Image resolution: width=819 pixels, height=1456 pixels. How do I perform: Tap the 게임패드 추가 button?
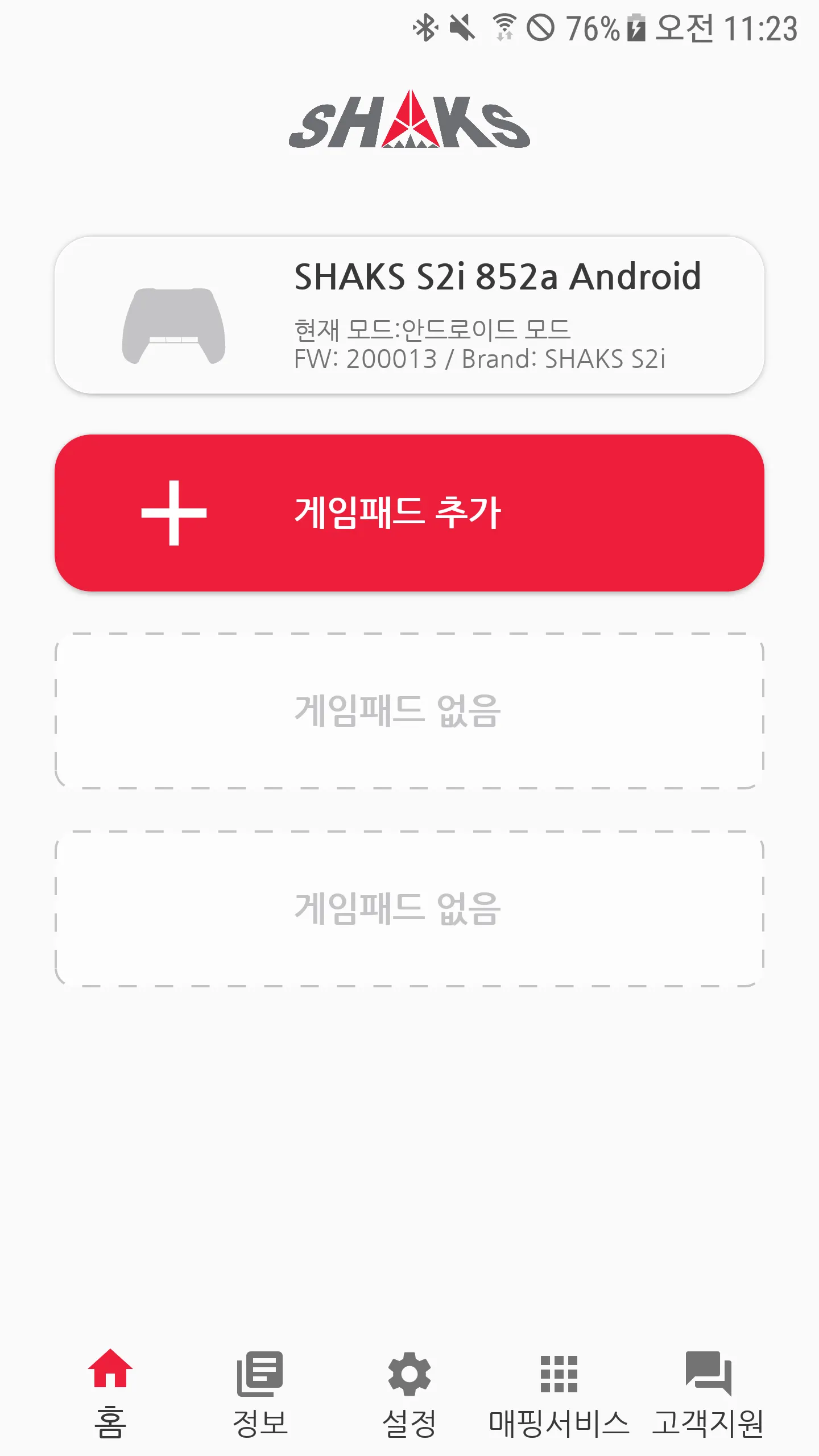coord(409,513)
